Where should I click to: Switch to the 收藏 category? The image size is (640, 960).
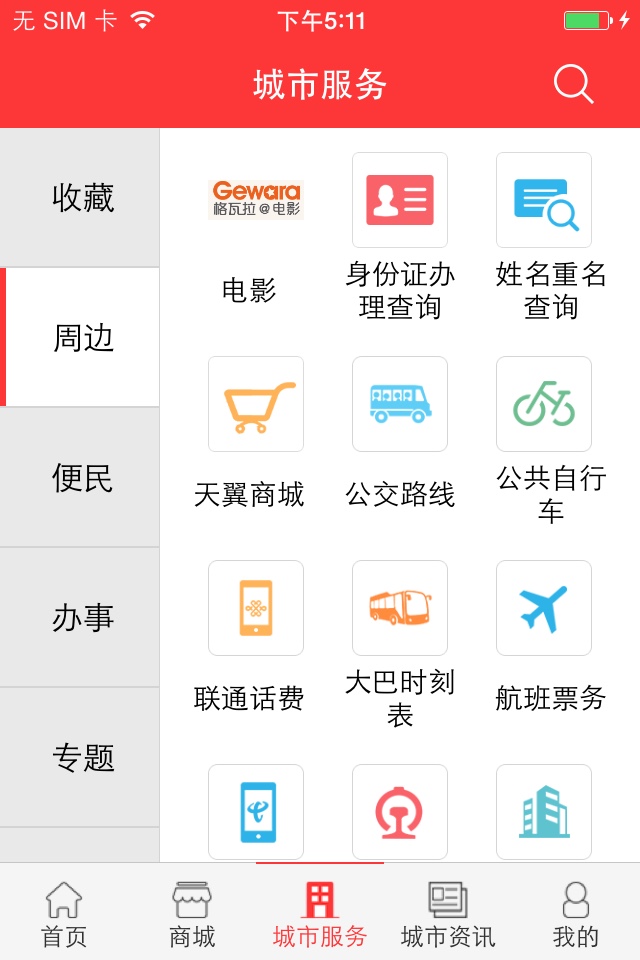coord(83,198)
